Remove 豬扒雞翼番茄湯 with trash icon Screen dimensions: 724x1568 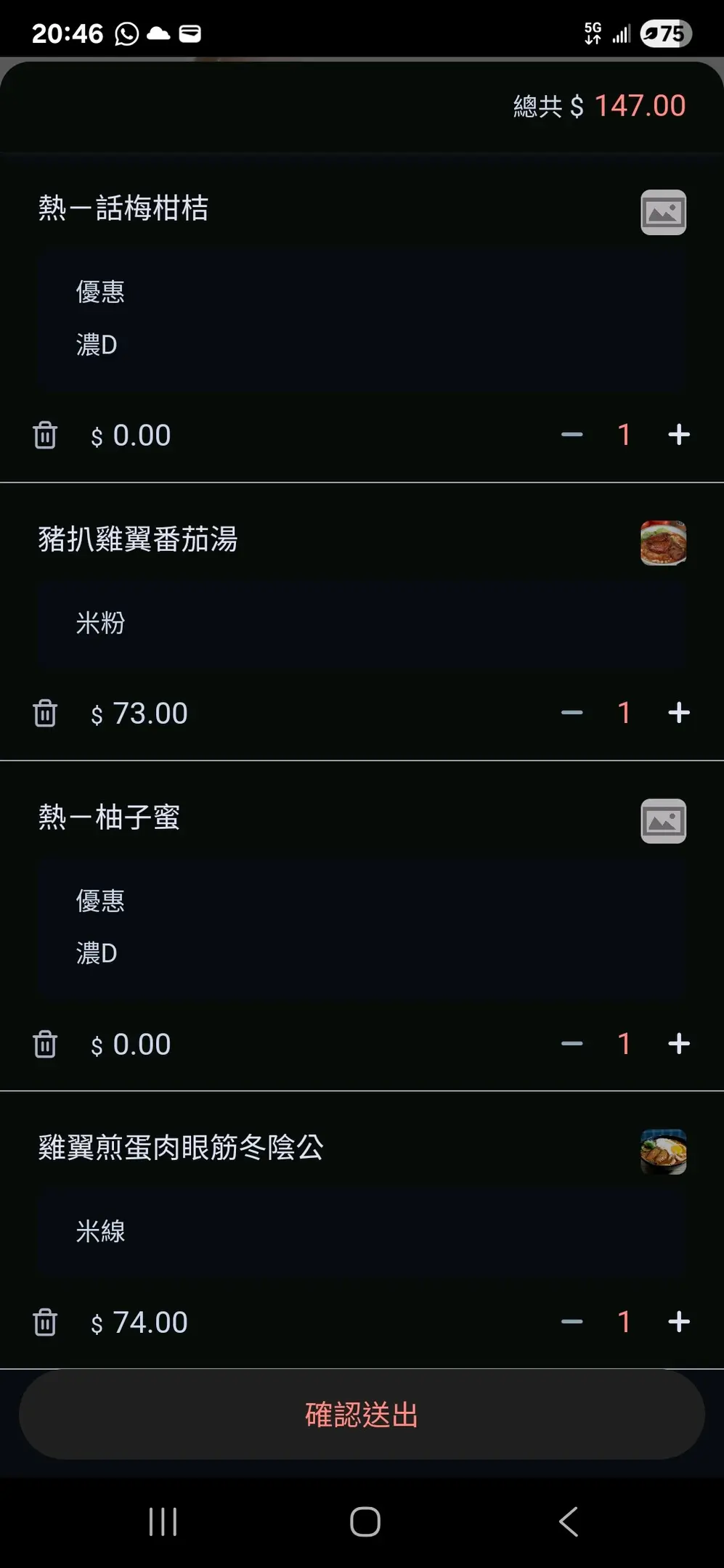click(45, 714)
